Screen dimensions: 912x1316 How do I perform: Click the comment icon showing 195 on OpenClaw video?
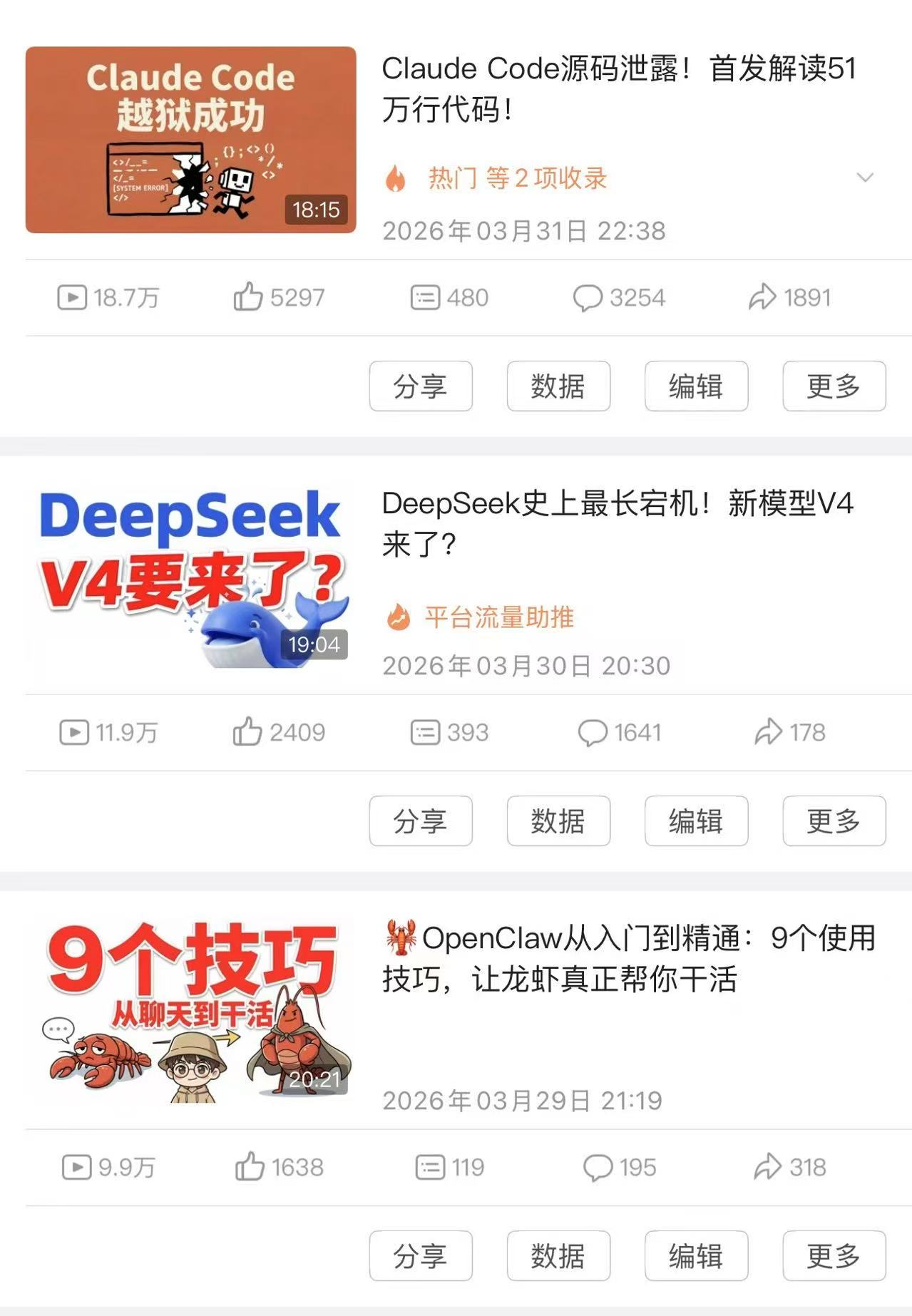[x=592, y=1167]
